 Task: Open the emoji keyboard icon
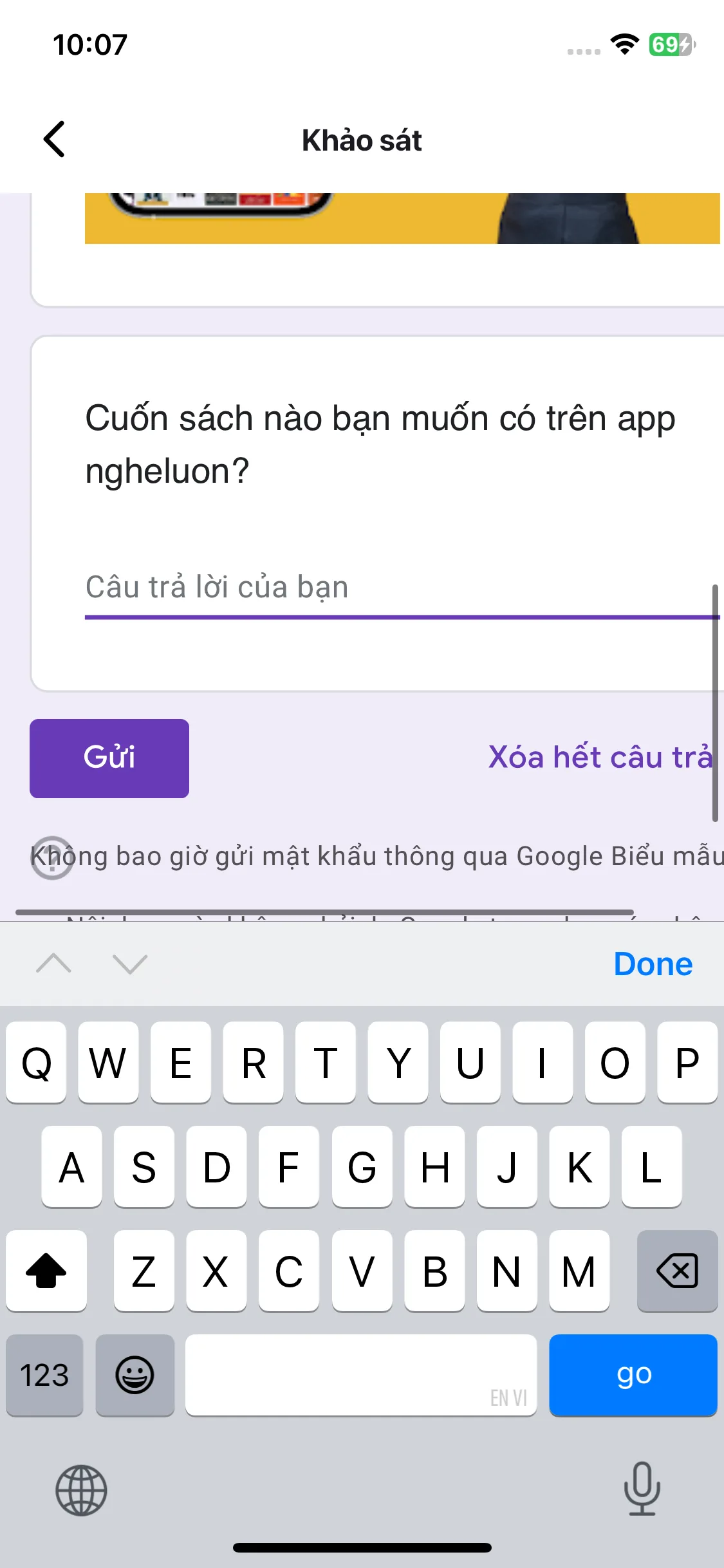(x=135, y=1376)
